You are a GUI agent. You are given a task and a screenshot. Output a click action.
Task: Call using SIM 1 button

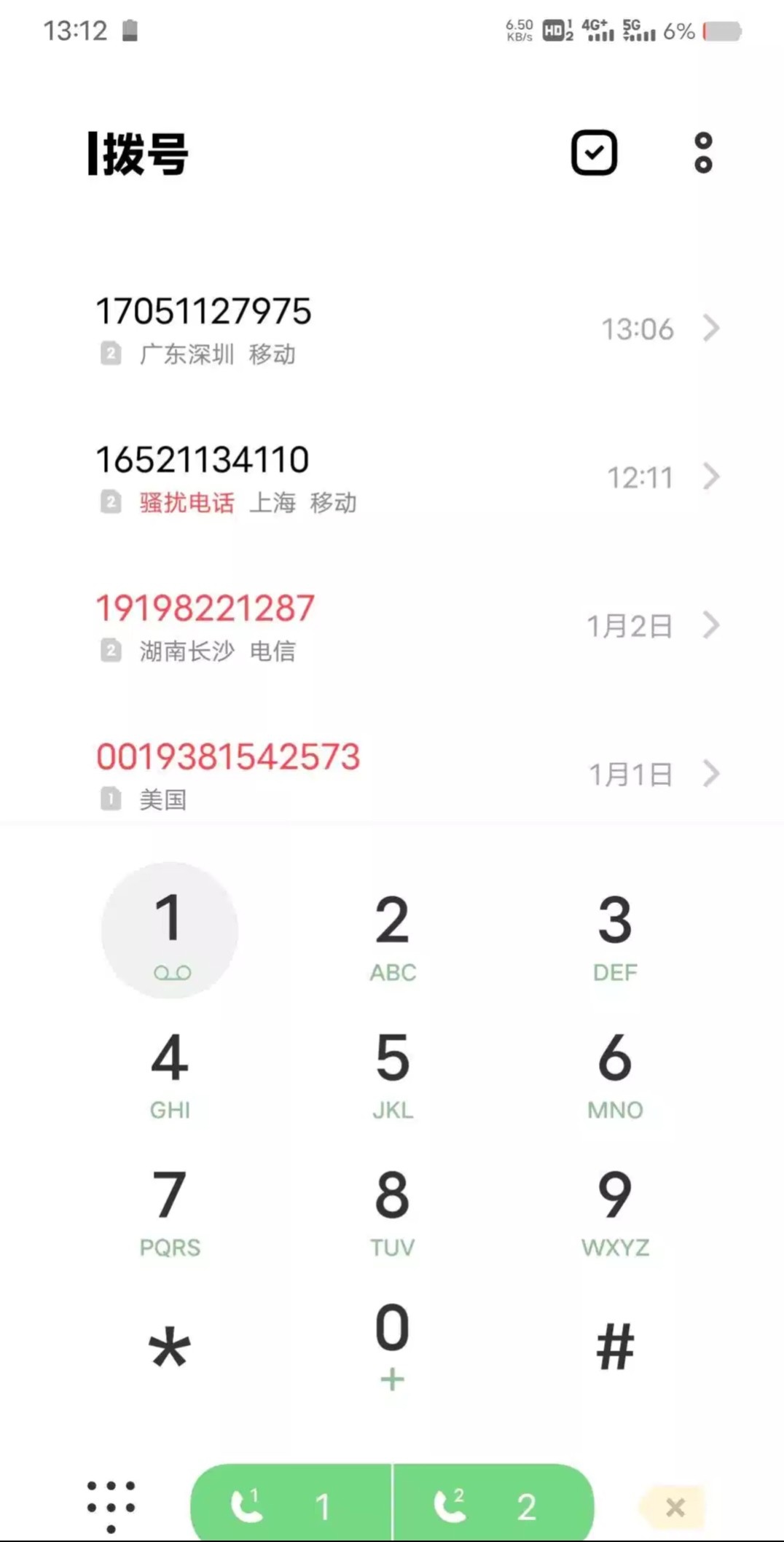coord(291,1504)
